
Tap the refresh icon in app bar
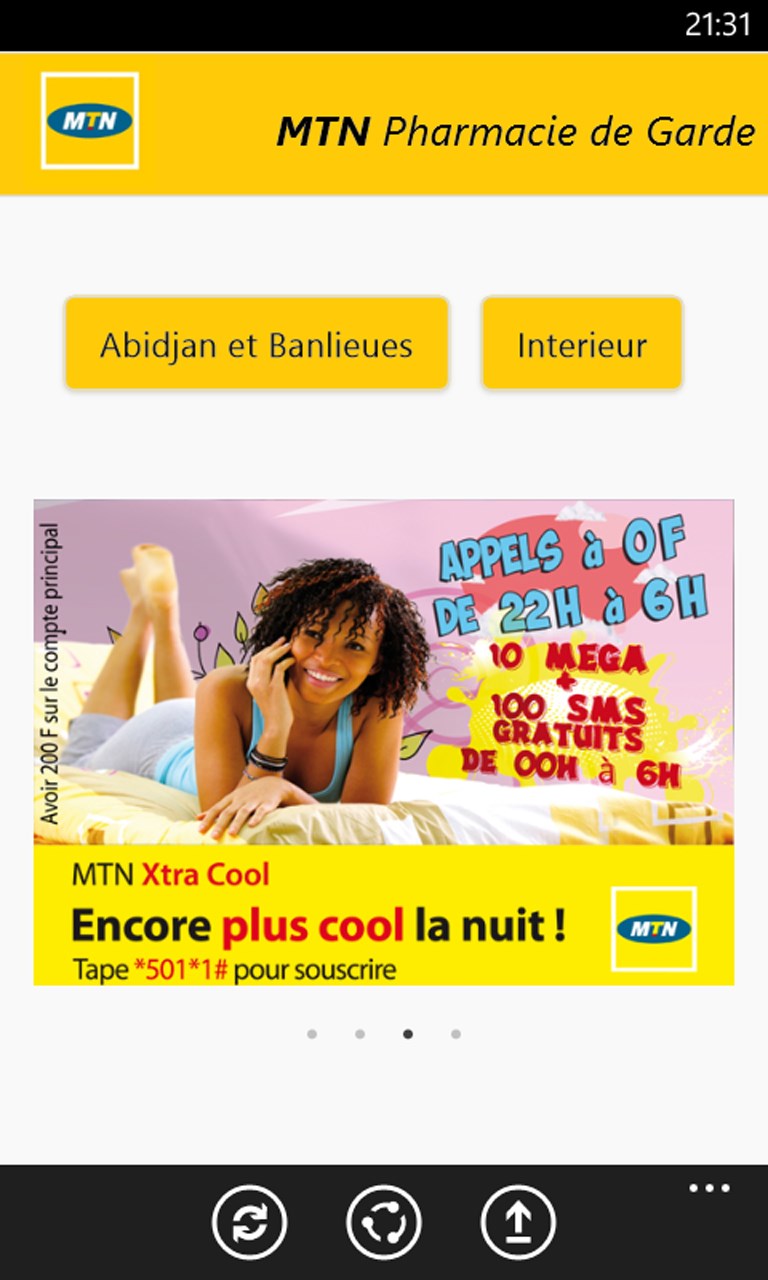249,1222
